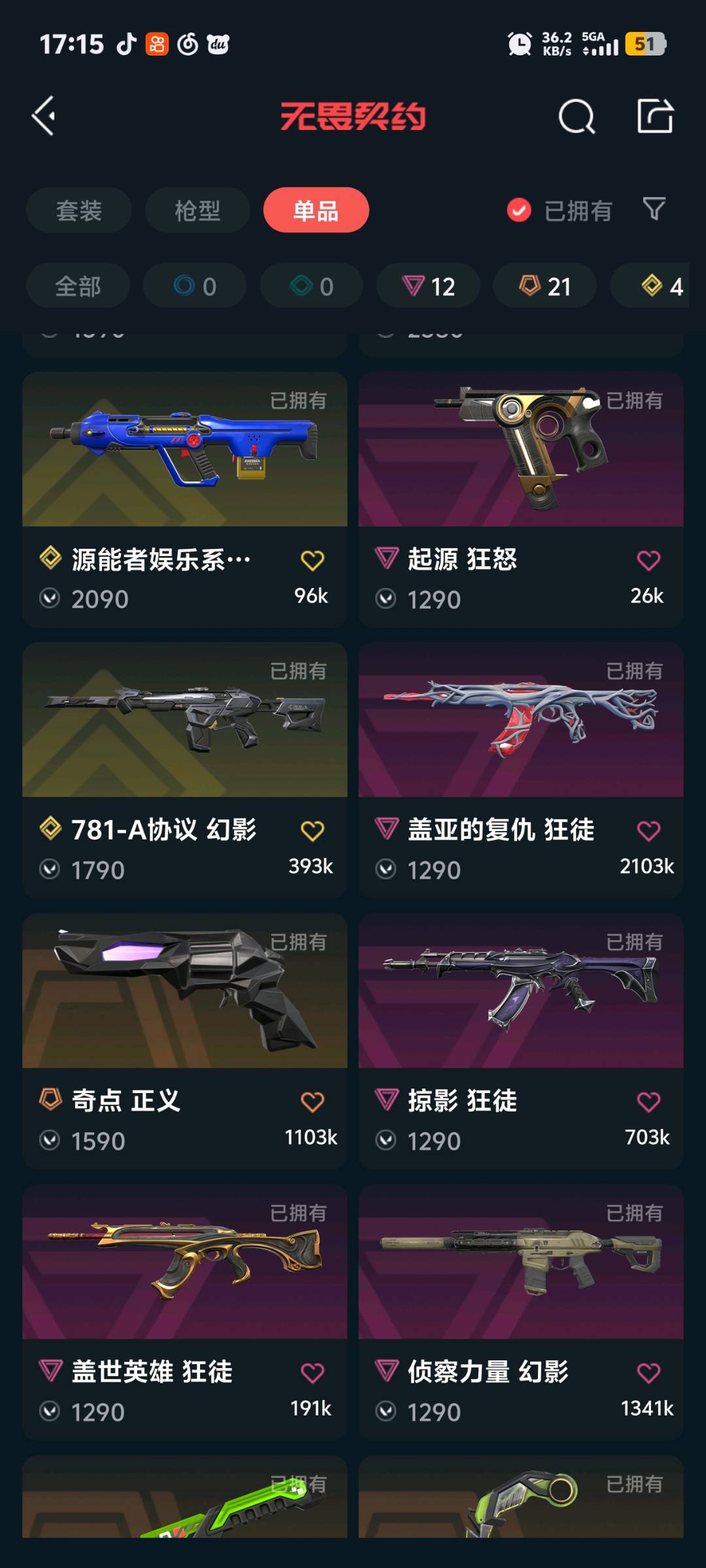Open the search icon in header

click(x=577, y=117)
